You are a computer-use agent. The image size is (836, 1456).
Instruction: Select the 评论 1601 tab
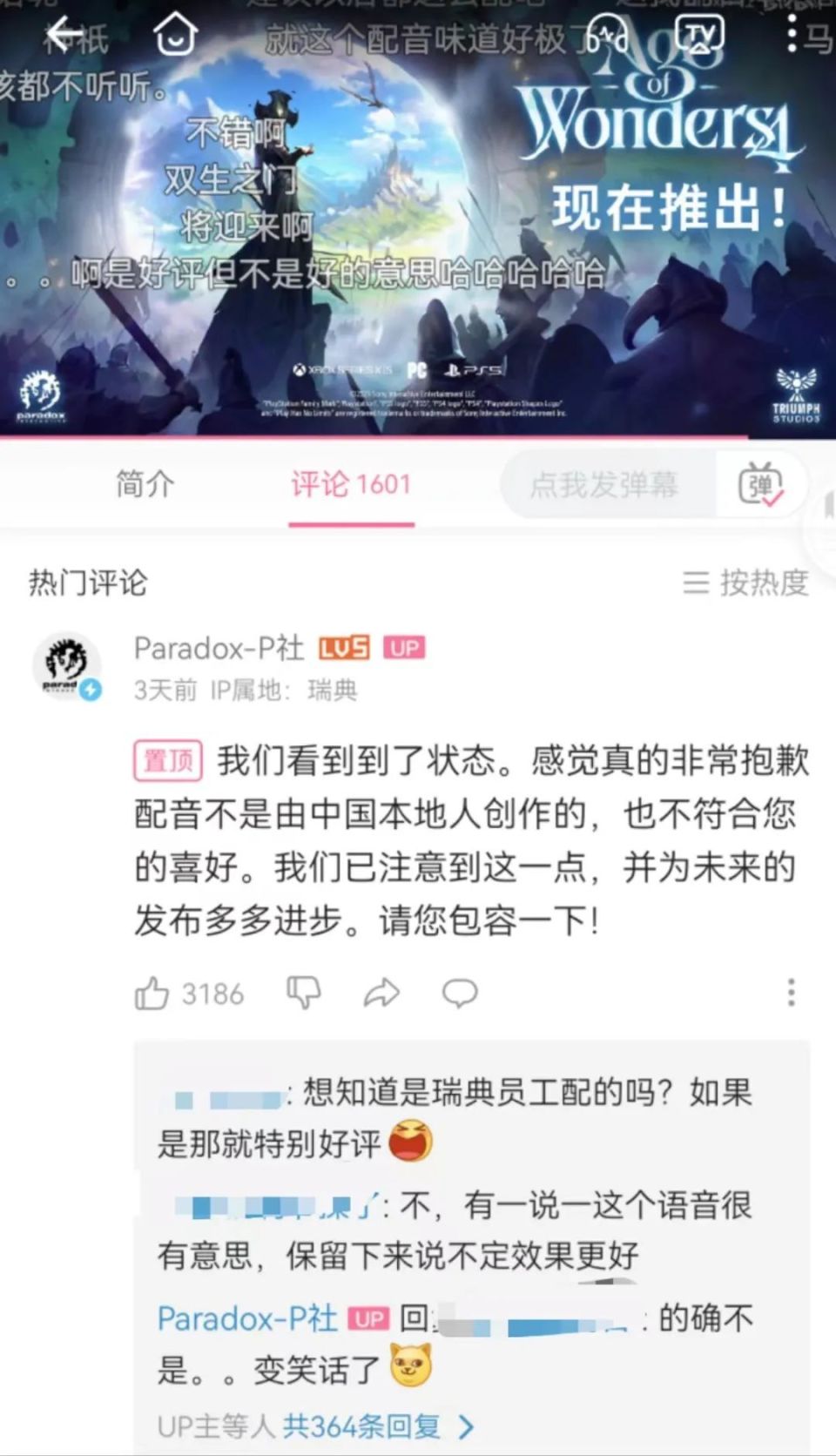[351, 483]
